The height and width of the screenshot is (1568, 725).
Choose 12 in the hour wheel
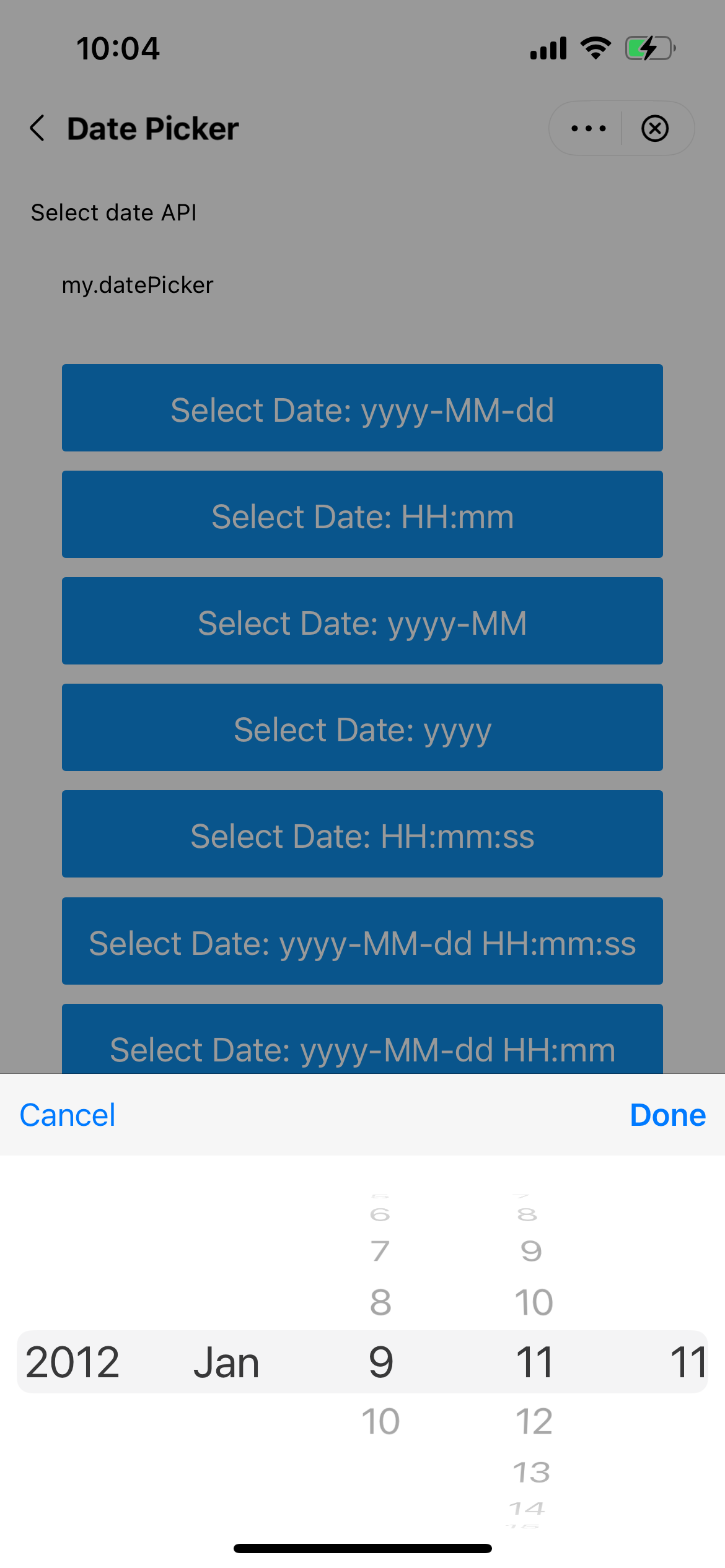534,1421
